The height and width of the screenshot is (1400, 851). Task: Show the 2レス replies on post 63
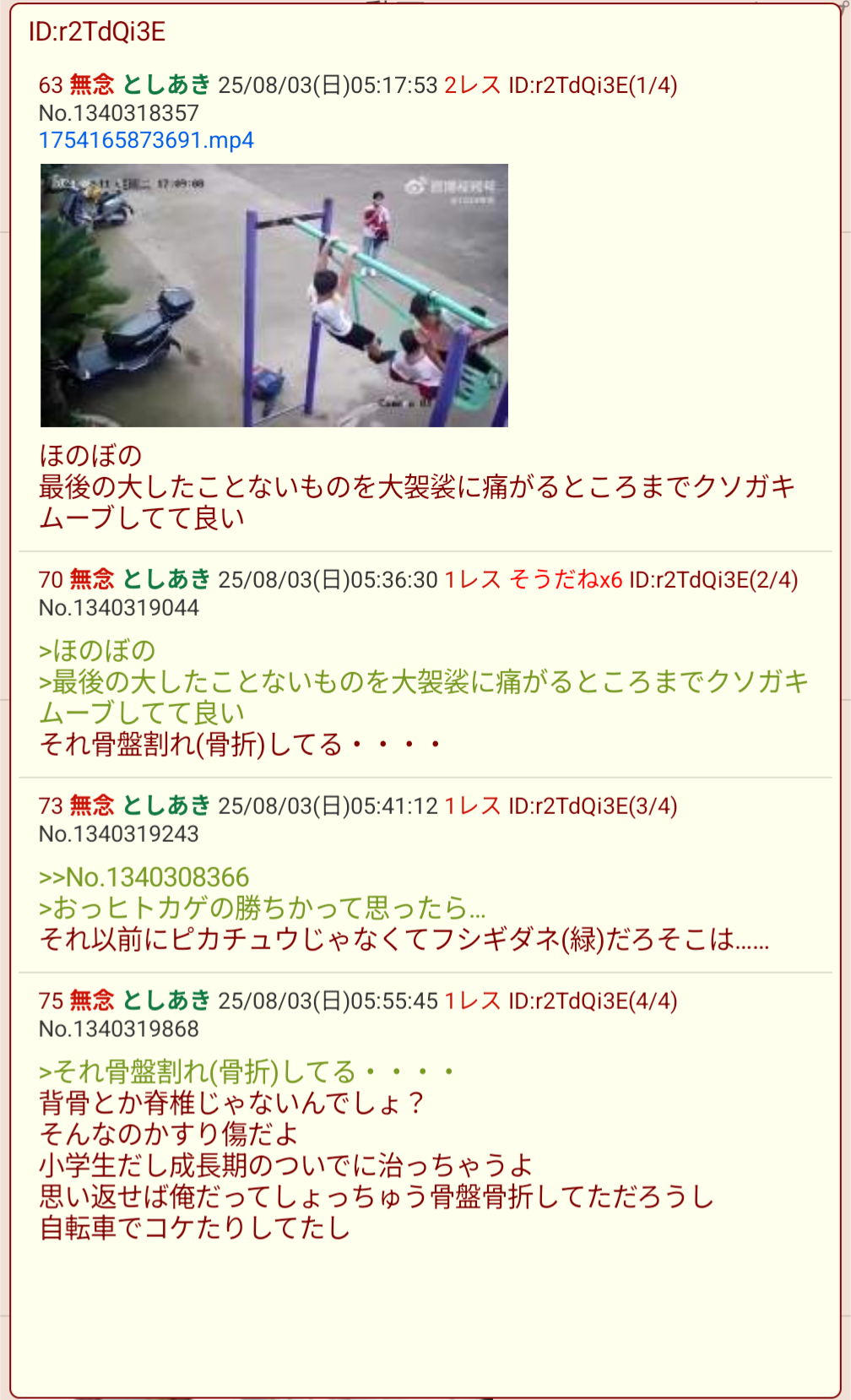473,85
